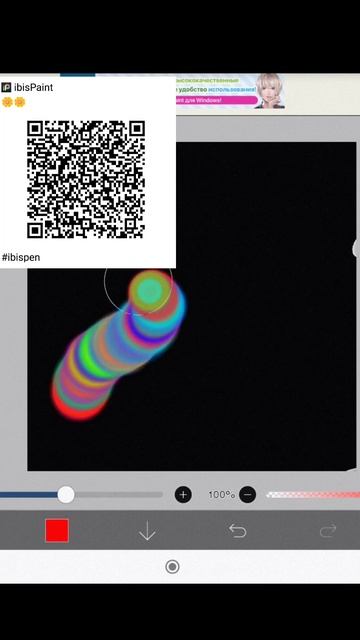Viewport: 360px width, 640px height.
Task: Tap the brush opacity slider
Action: tap(313, 495)
